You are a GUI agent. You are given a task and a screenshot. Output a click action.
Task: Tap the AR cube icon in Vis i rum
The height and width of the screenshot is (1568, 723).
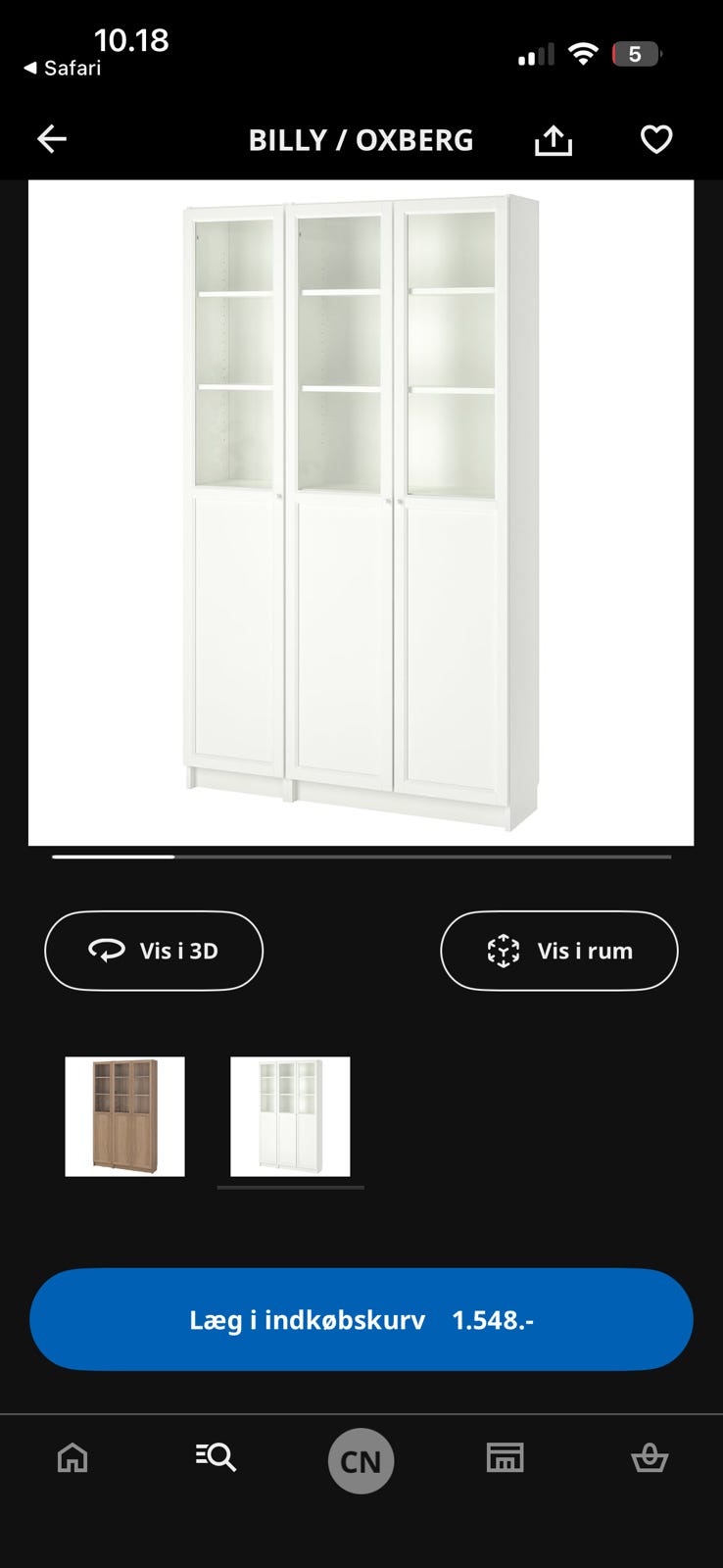[x=503, y=950]
